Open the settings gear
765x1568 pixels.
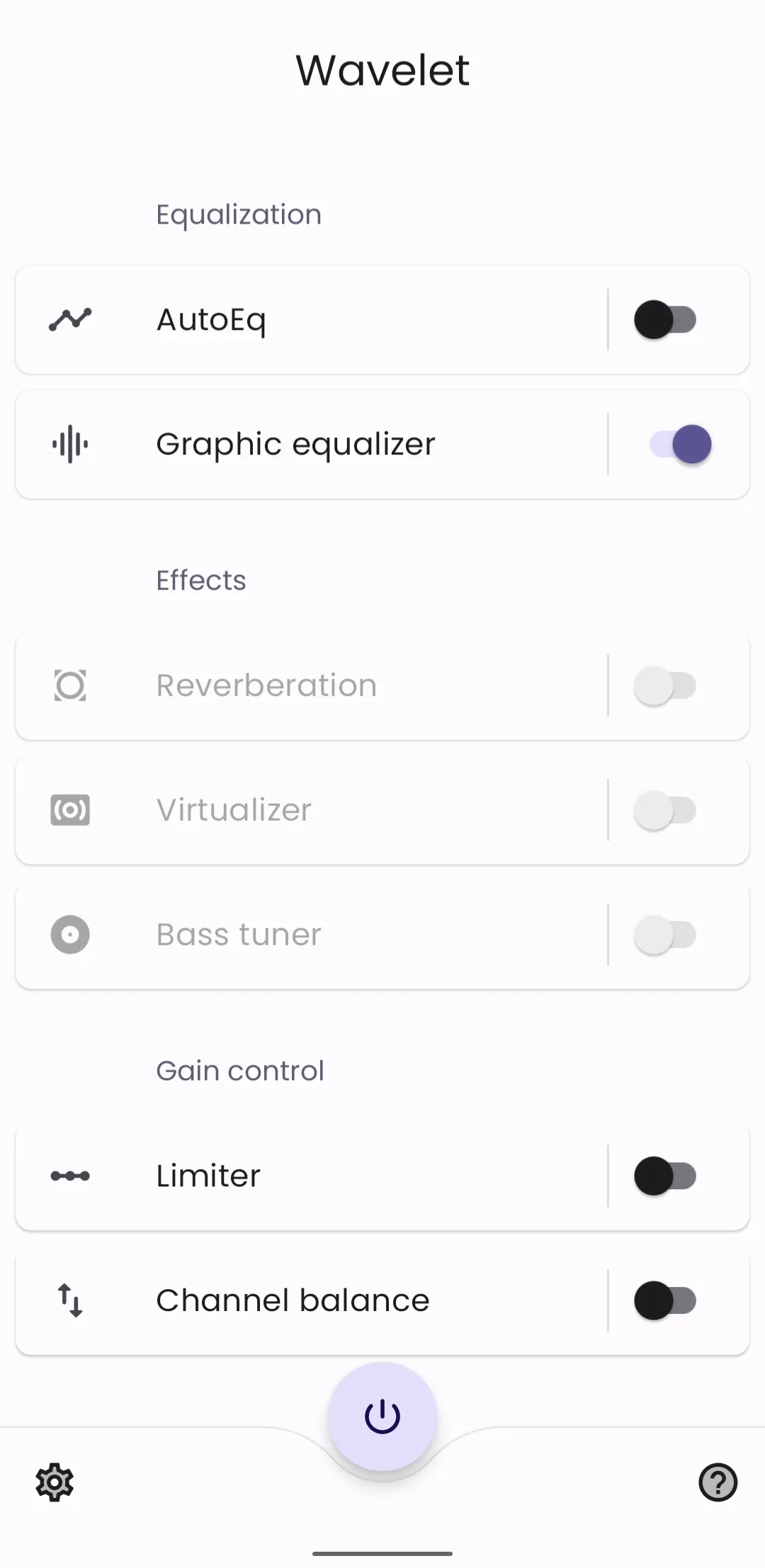[54, 1482]
